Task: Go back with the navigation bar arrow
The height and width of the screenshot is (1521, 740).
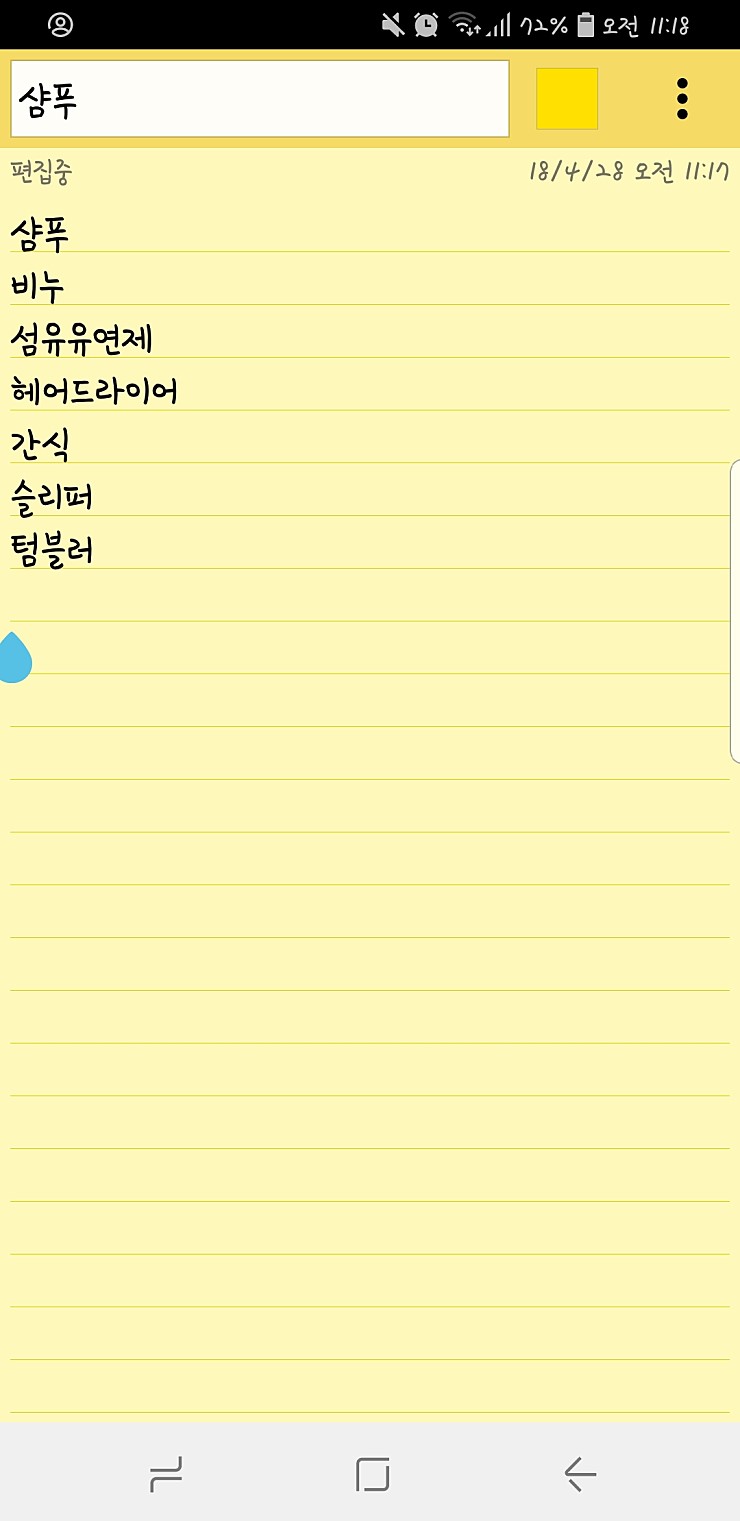Action: tap(580, 1474)
